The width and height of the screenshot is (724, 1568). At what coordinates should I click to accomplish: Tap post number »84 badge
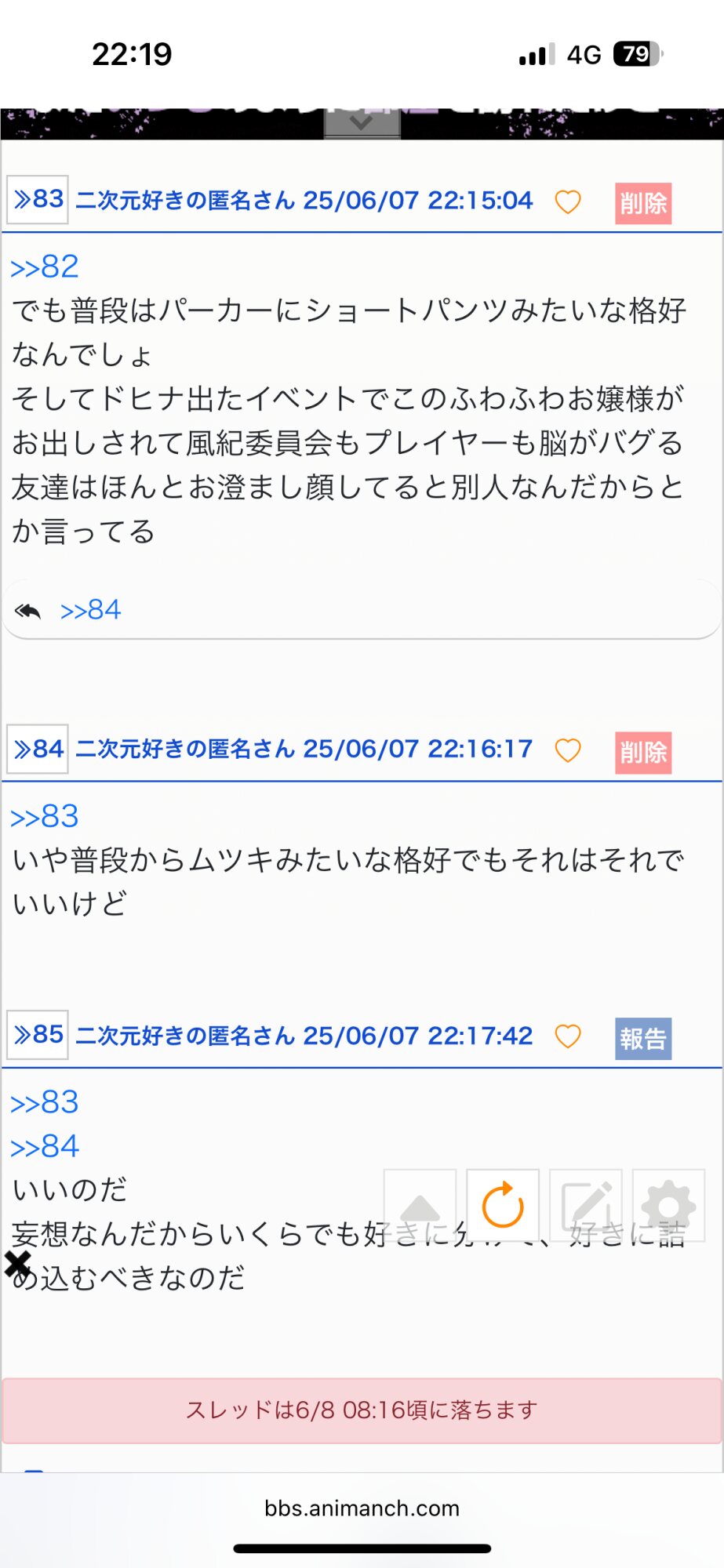coord(38,750)
